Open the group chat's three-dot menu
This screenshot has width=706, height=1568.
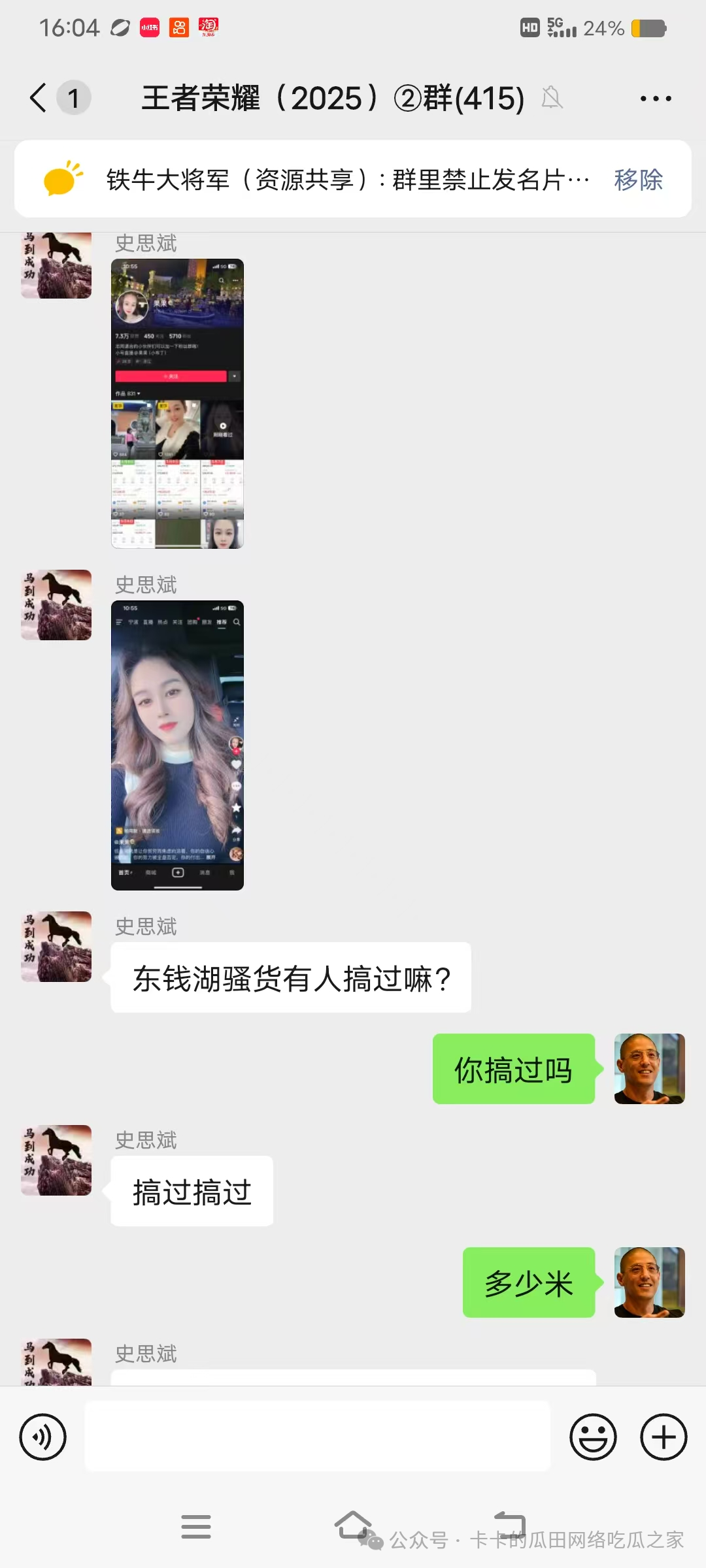(x=655, y=99)
